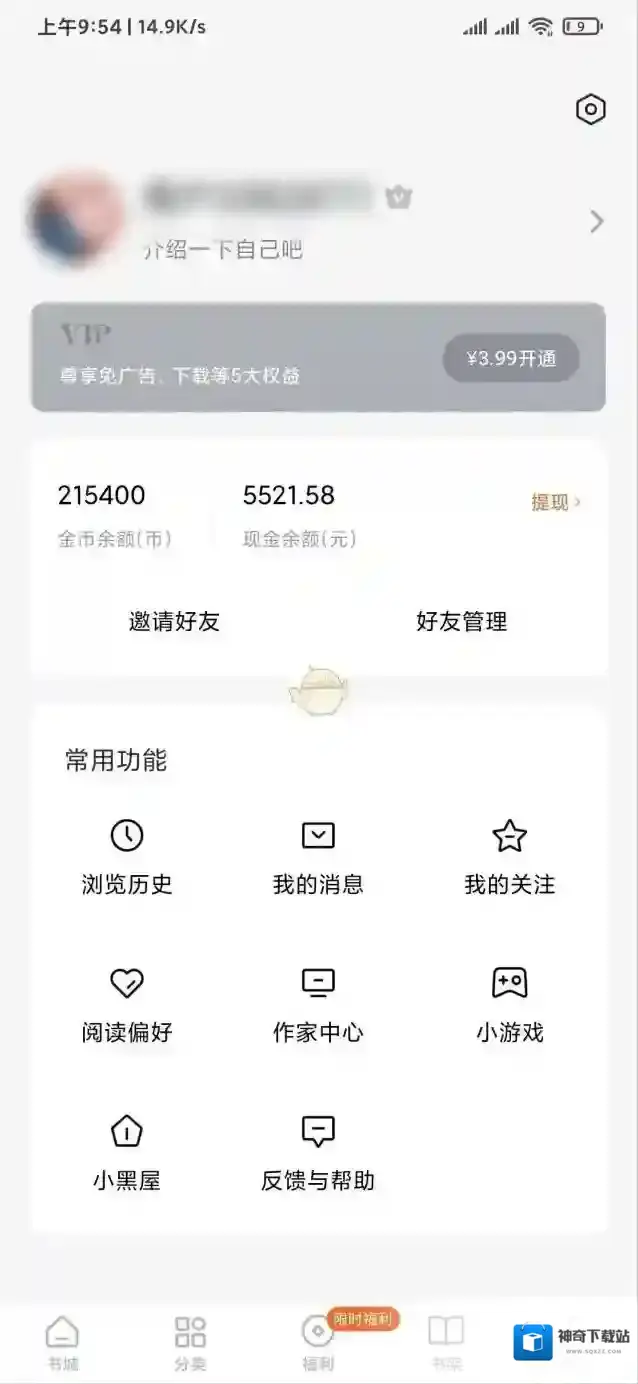The height and width of the screenshot is (1384, 638).
Task: Open 阅读偏好 reading preferences
Action: [x=127, y=1004]
